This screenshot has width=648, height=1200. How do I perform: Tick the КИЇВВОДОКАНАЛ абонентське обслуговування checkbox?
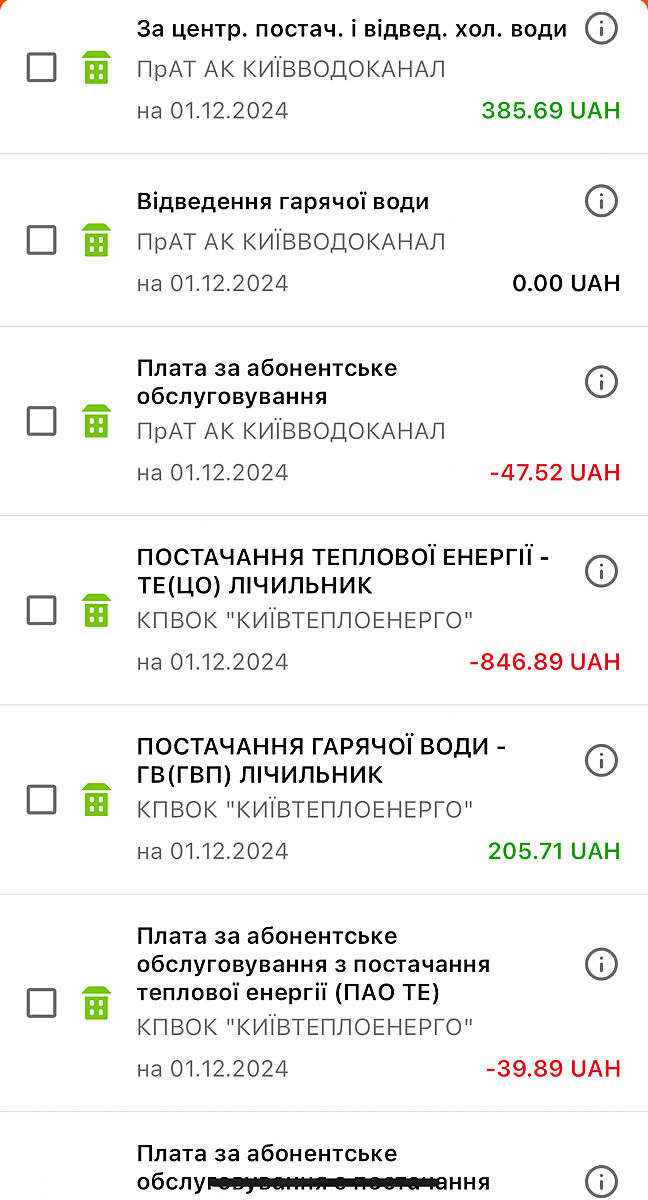tap(41, 420)
